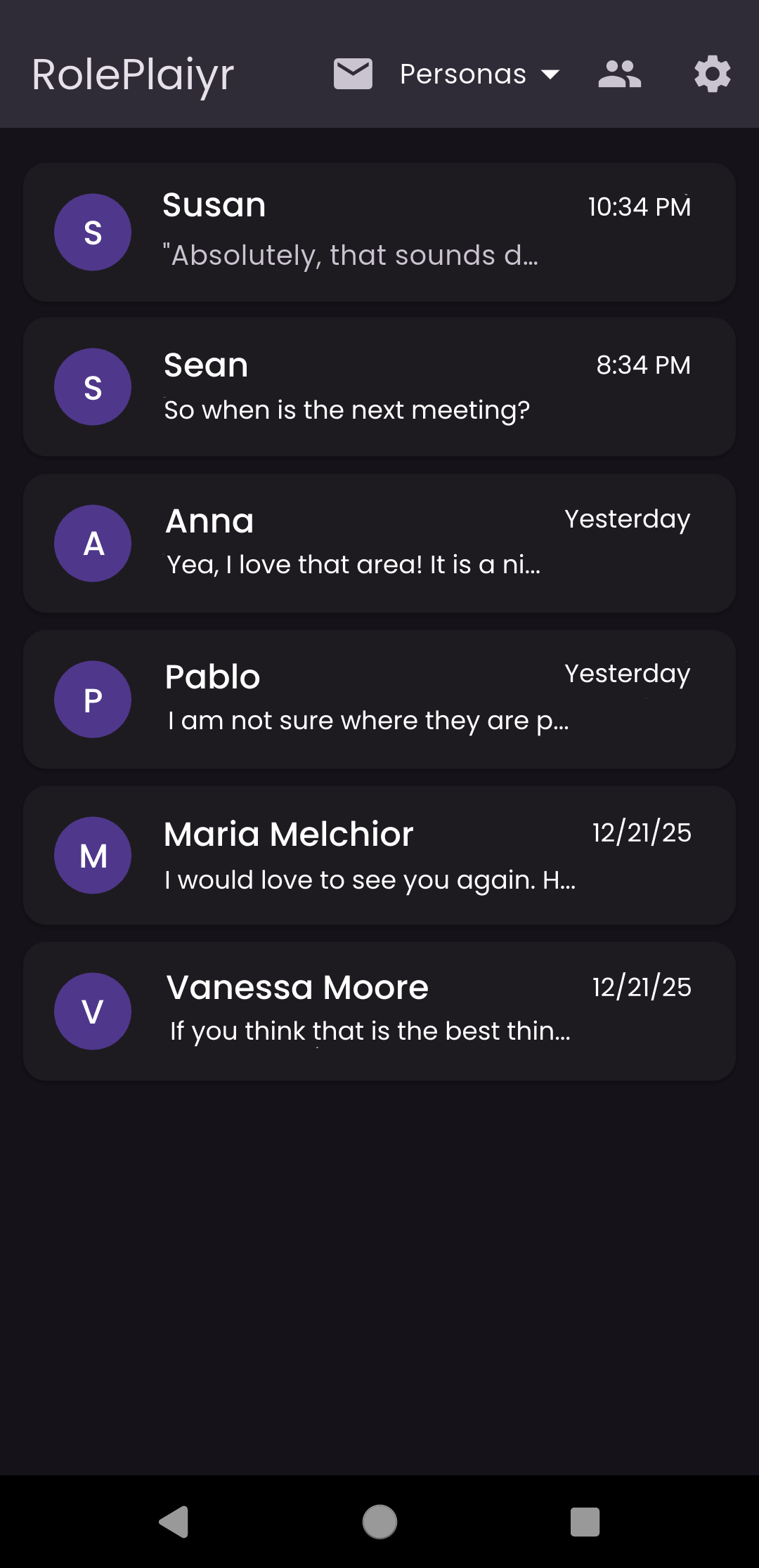Viewport: 759px width, 1568px height.
Task: Open the settings gear
Action: click(x=712, y=74)
